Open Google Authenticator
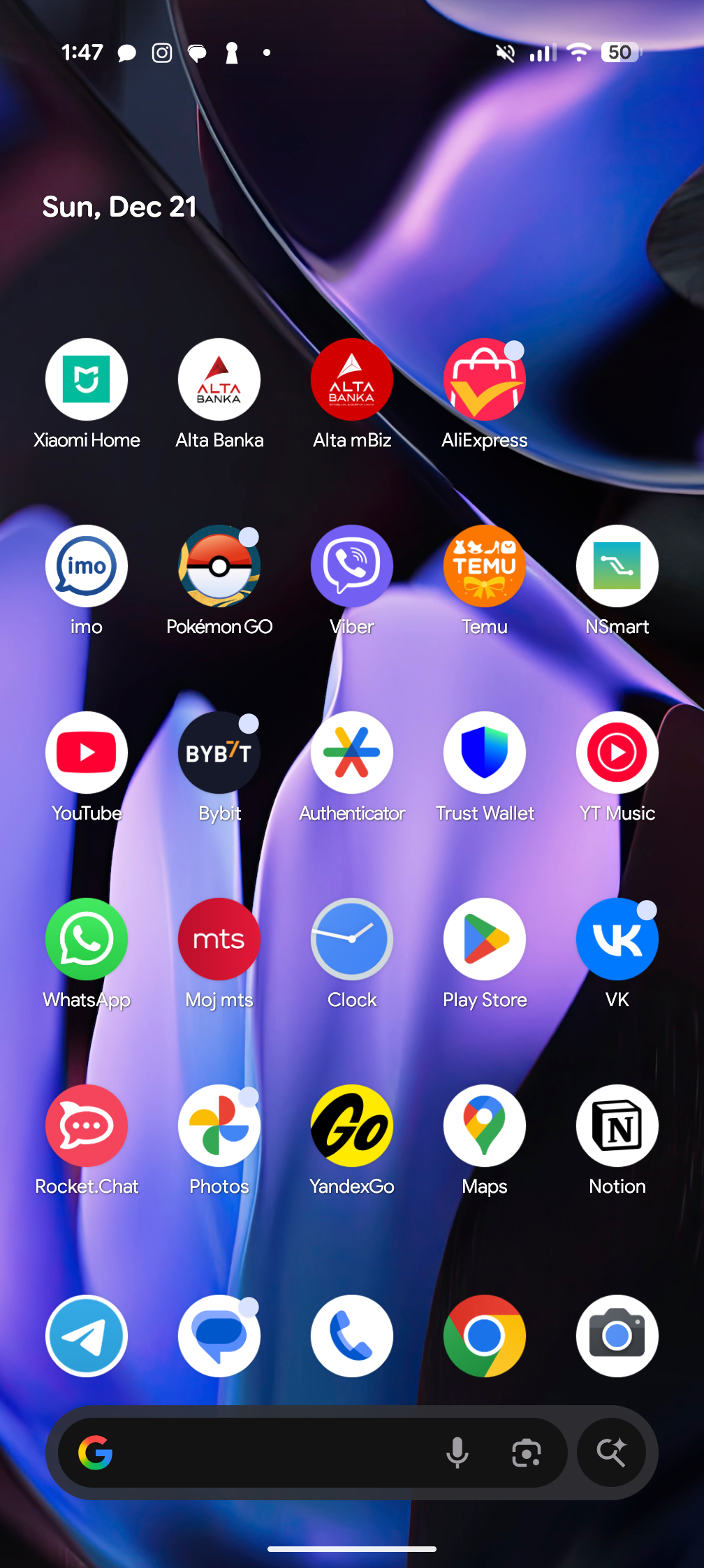The image size is (704, 1568). (x=352, y=753)
